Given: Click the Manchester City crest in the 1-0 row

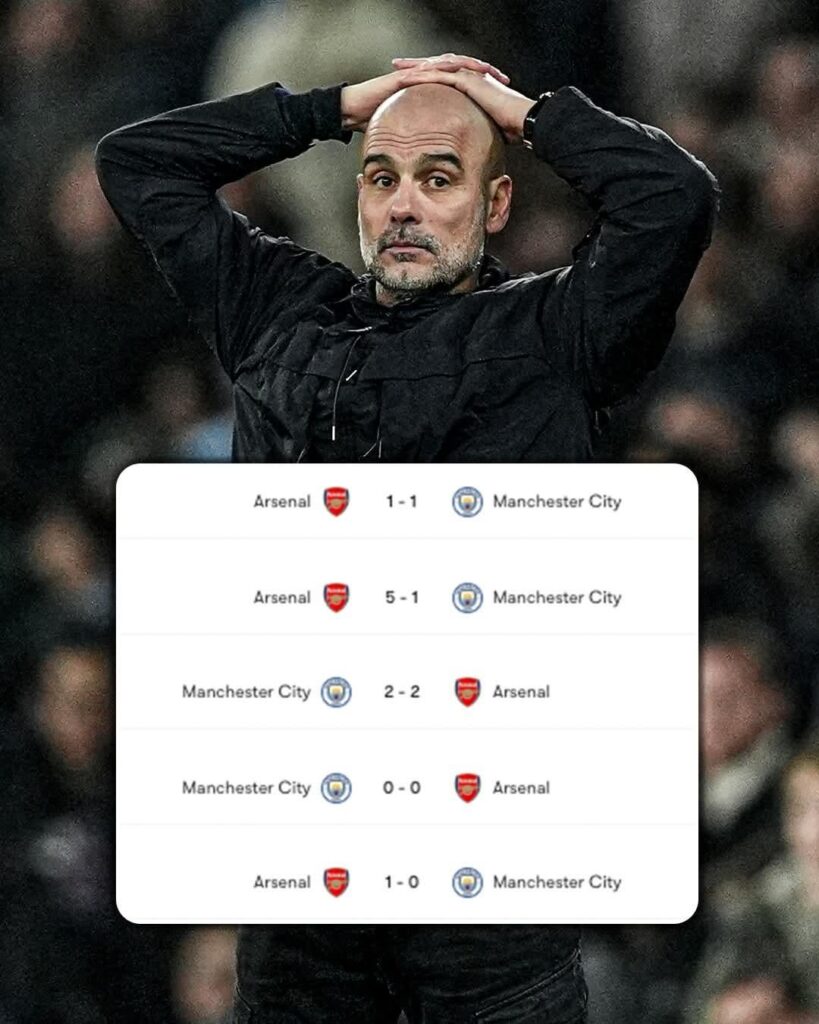Looking at the screenshot, I should 466,883.
